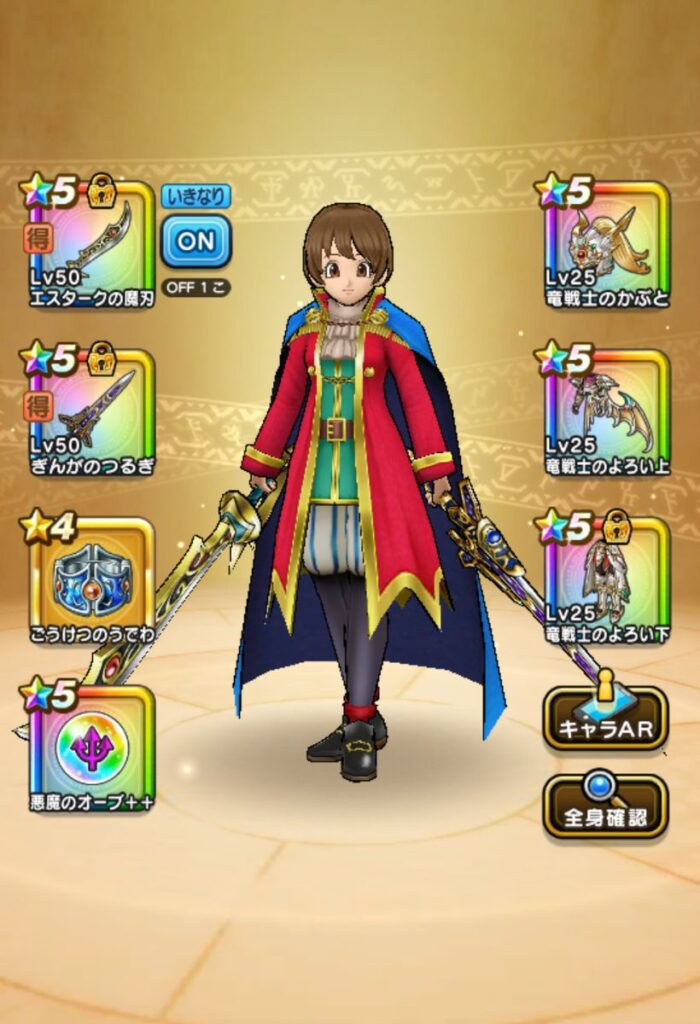
Task: Open the ぎんがのつるぎ sword slot
Action: (92, 412)
